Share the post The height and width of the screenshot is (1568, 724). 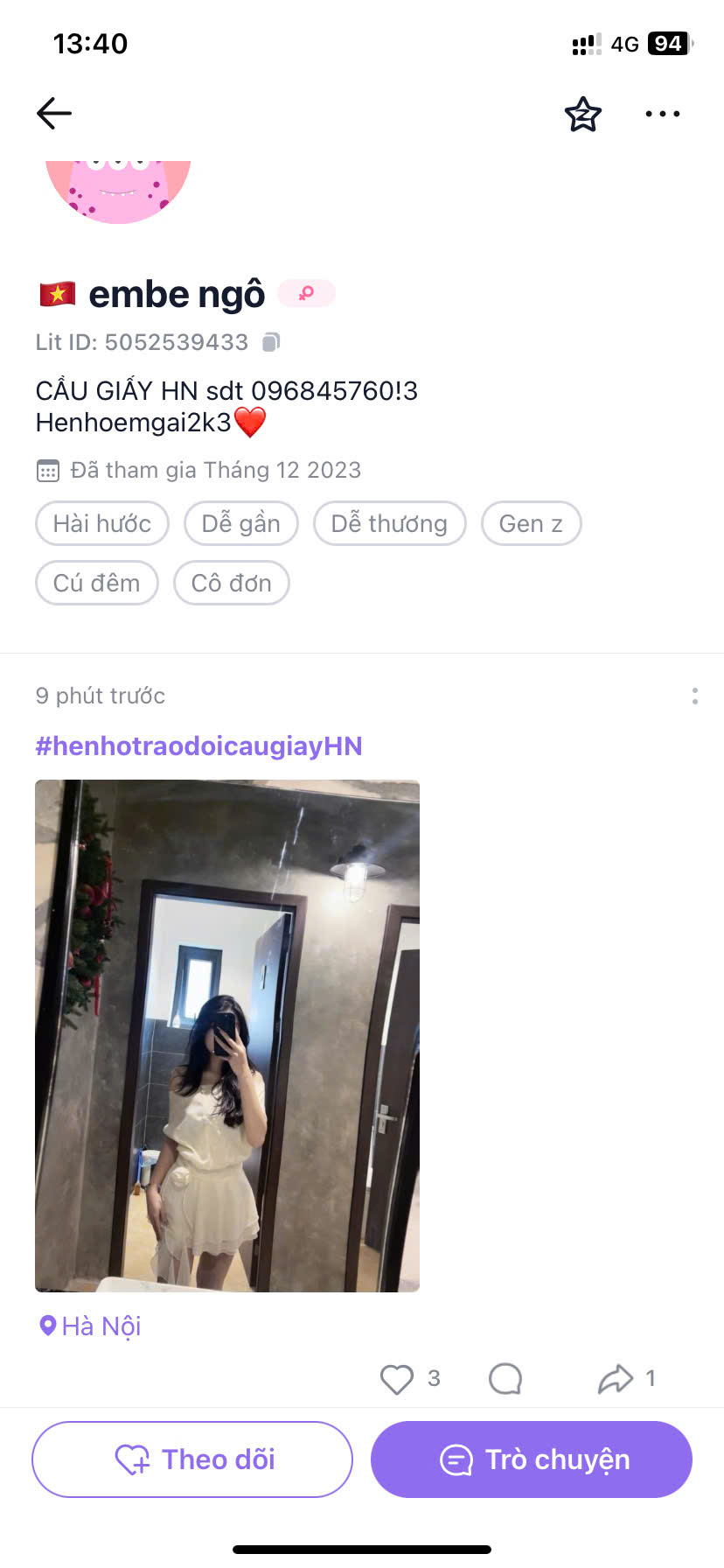[616, 1379]
